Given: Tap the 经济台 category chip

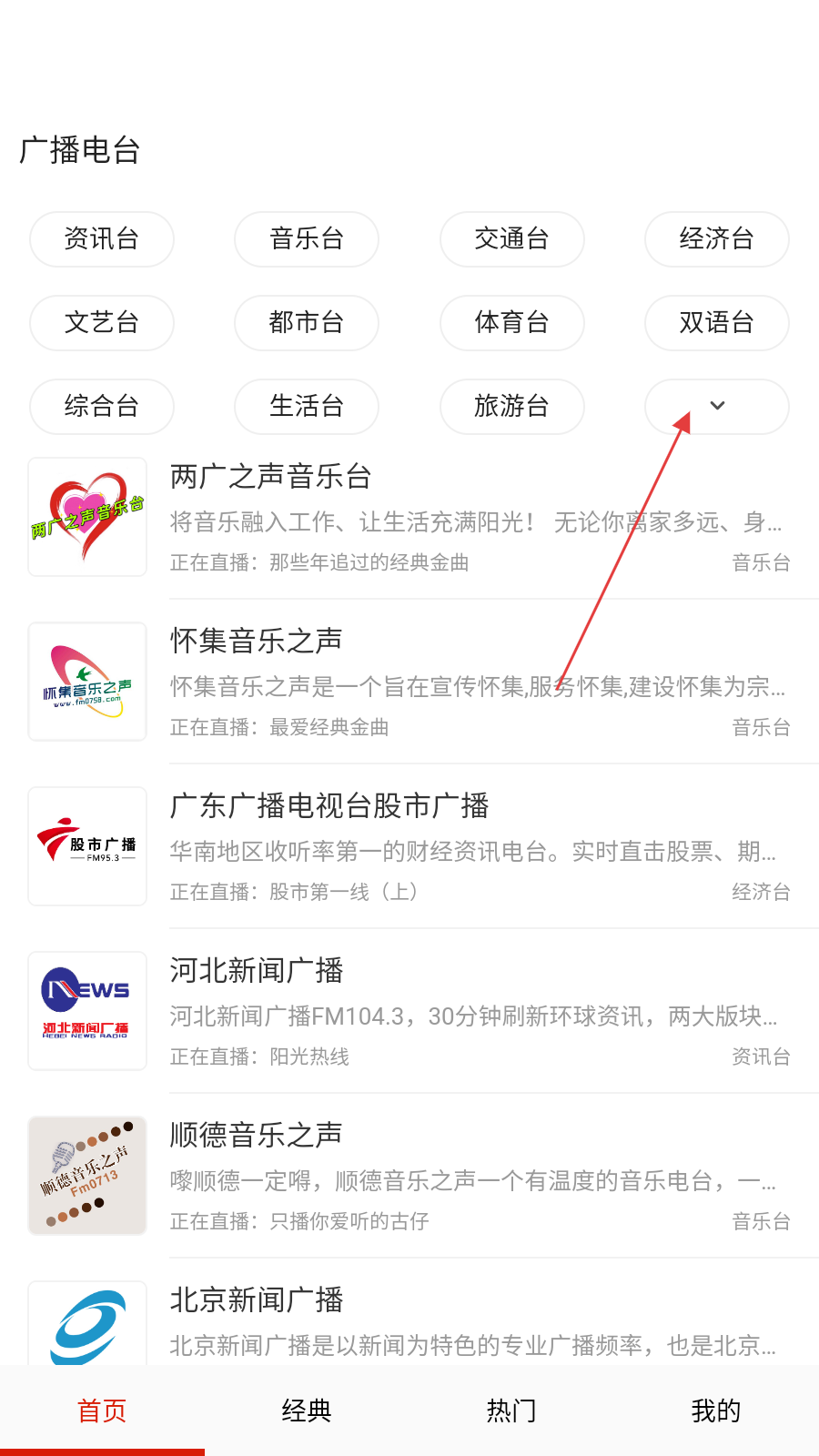Looking at the screenshot, I should pyautogui.click(x=716, y=239).
